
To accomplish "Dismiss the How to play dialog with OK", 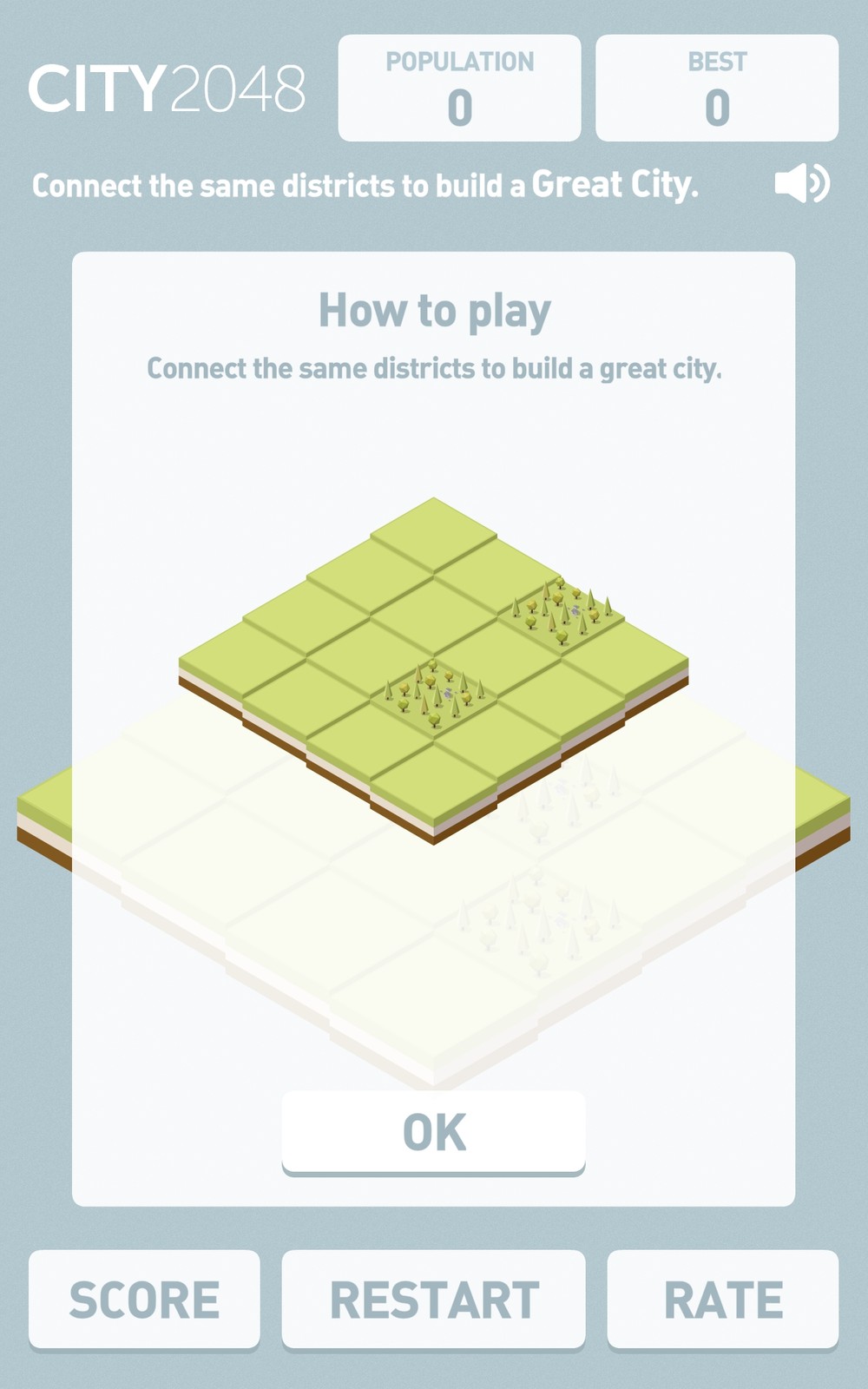I will pyautogui.click(x=433, y=1132).
